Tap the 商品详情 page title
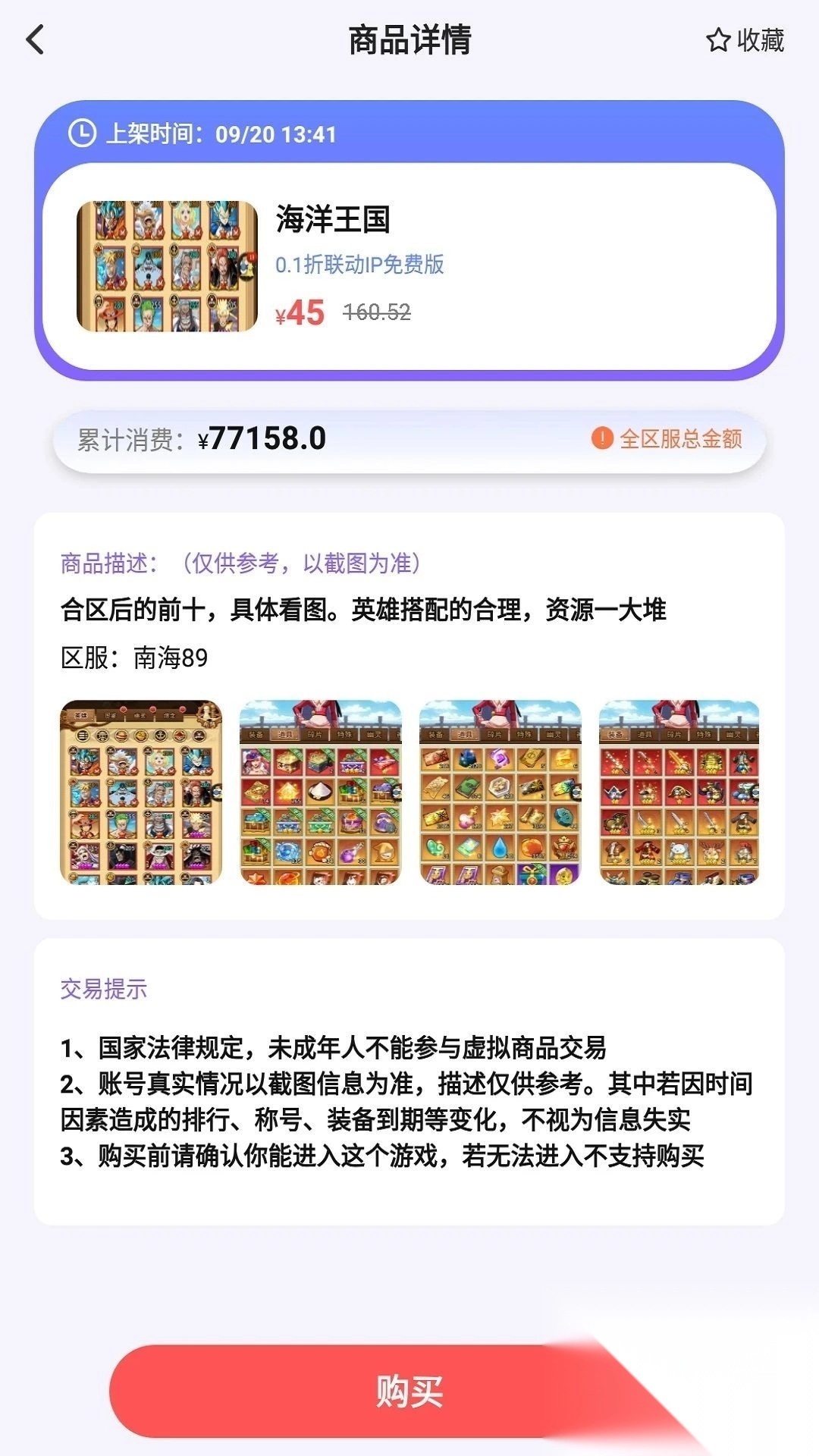This screenshot has height=1456, width=819. pyautogui.click(x=409, y=40)
